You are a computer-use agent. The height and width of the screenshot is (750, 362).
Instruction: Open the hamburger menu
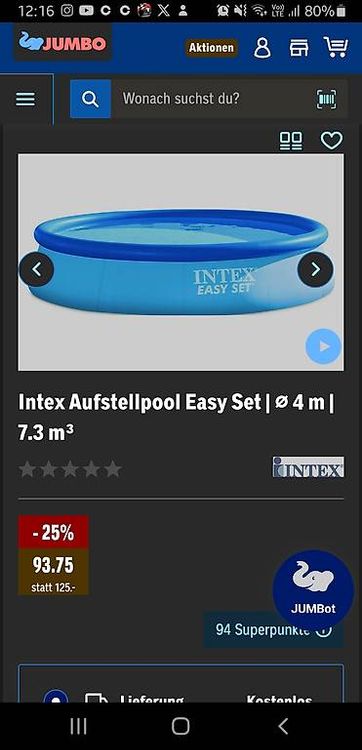tap(25, 99)
